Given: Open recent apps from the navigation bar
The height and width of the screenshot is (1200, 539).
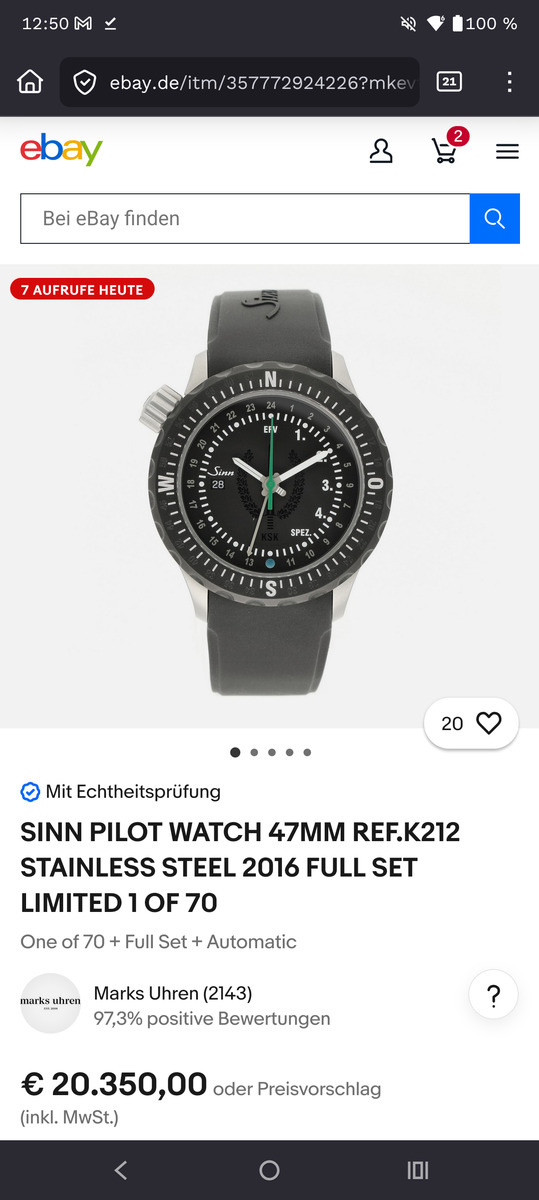Looking at the screenshot, I should pos(418,1170).
